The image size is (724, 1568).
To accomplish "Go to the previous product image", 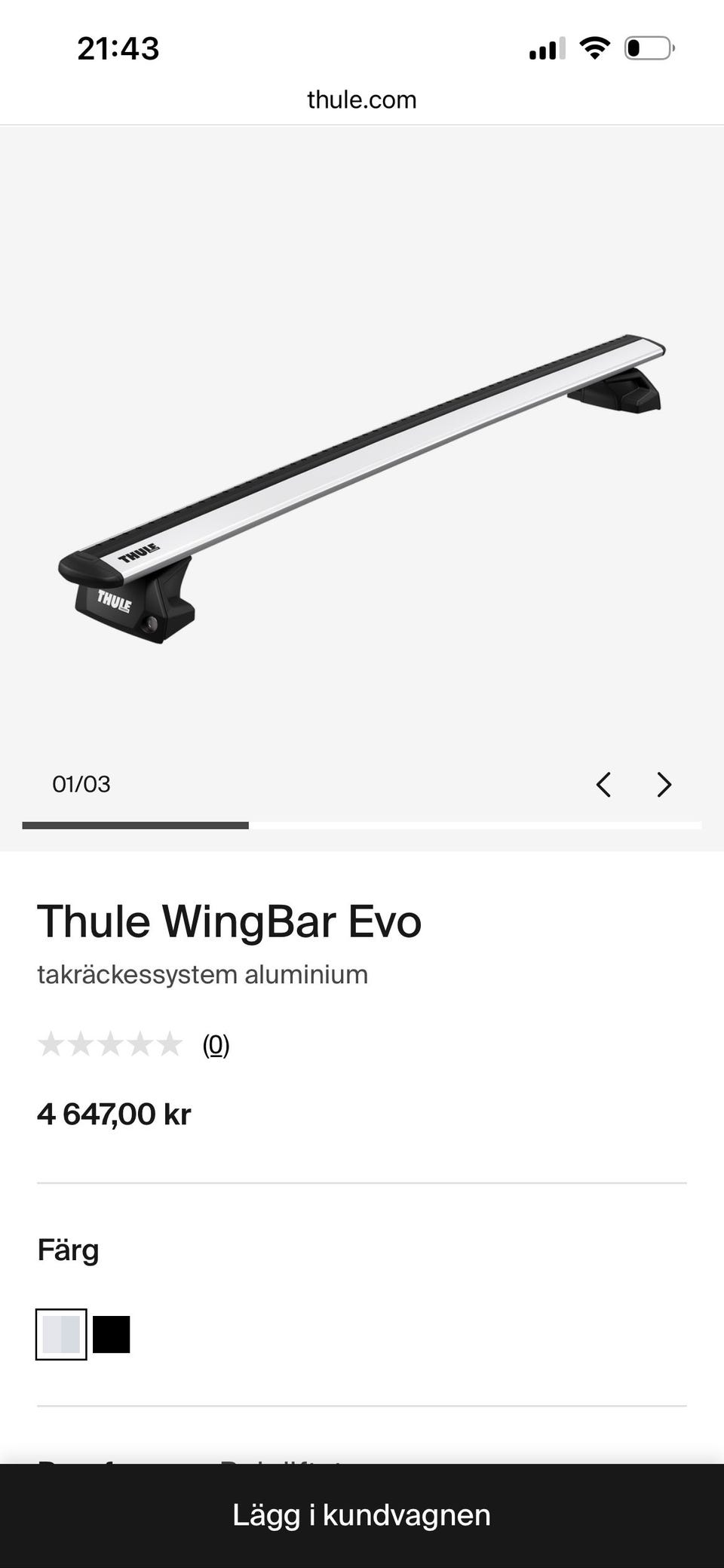I will pos(603,785).
